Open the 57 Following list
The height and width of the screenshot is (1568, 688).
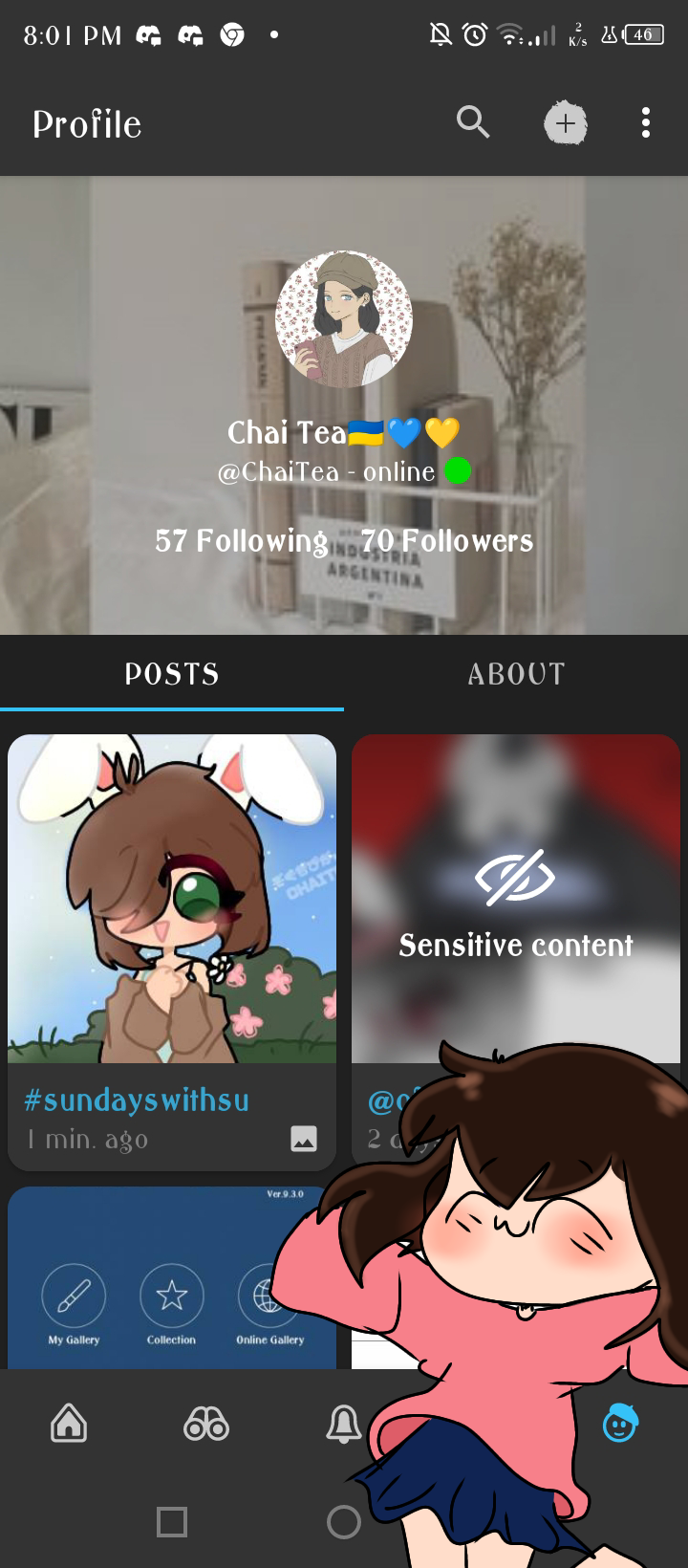tap(241, 541)
